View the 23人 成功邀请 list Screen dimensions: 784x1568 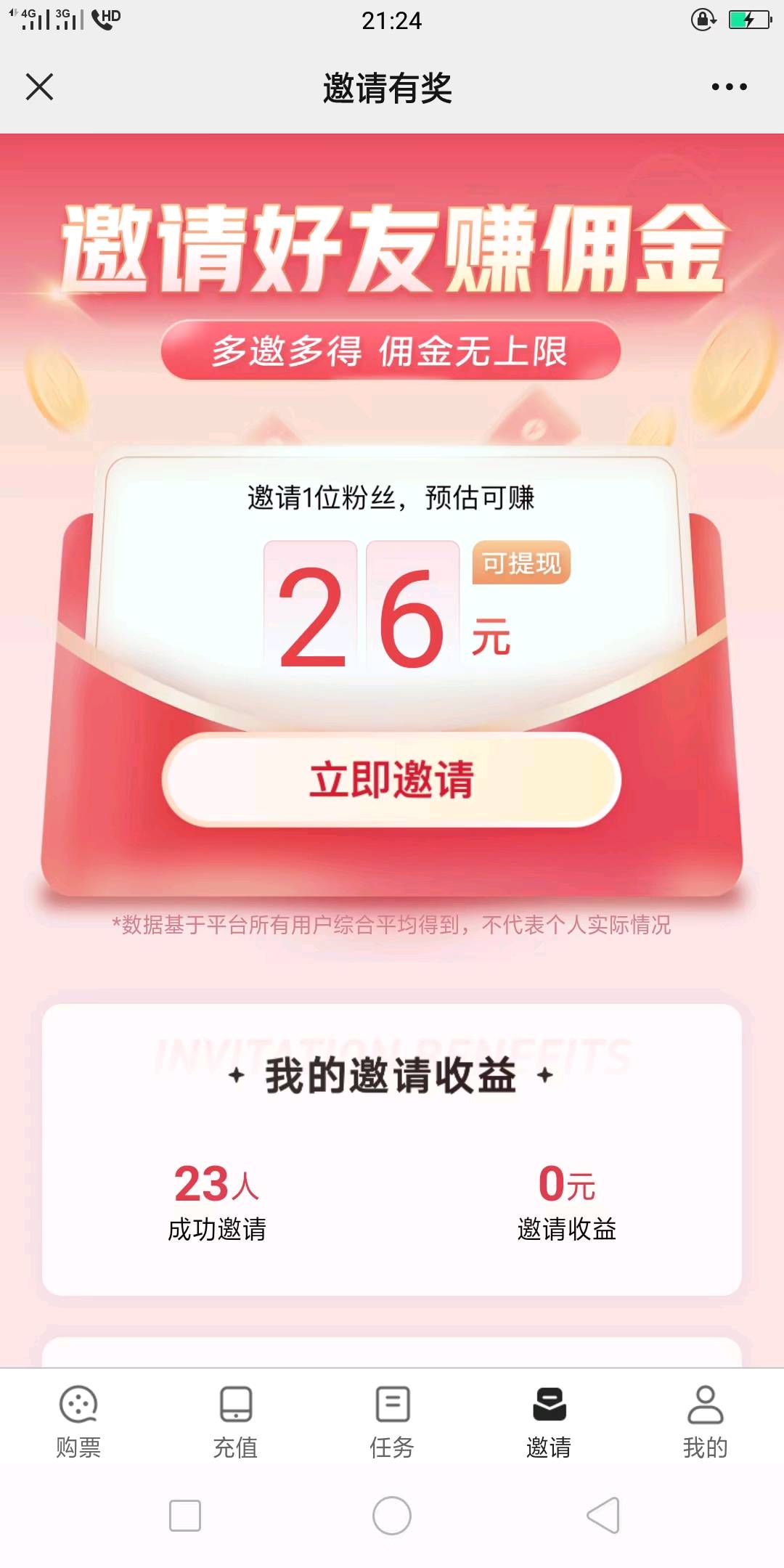216,1201
